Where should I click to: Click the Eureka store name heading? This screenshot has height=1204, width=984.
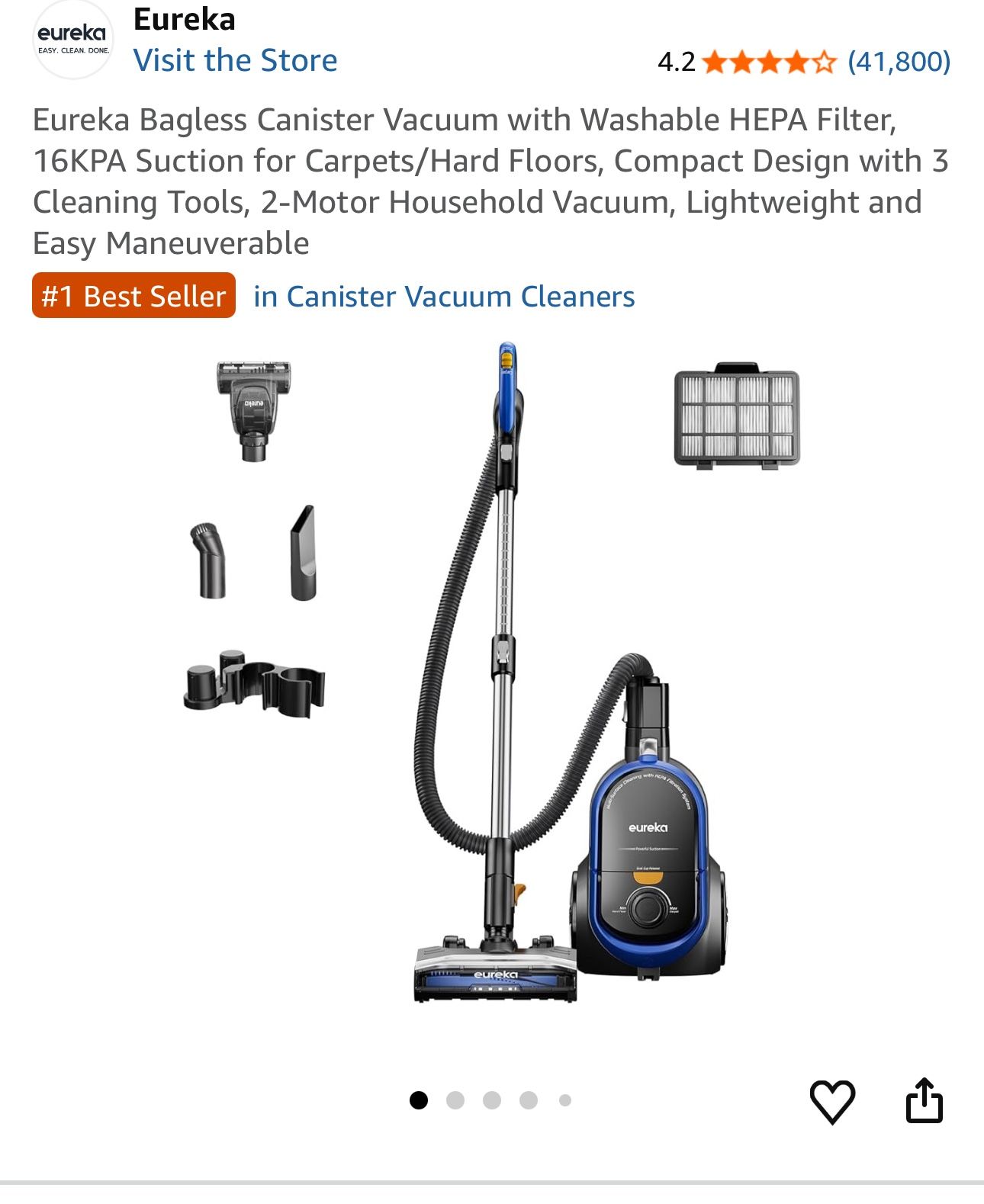pos(185,19)
